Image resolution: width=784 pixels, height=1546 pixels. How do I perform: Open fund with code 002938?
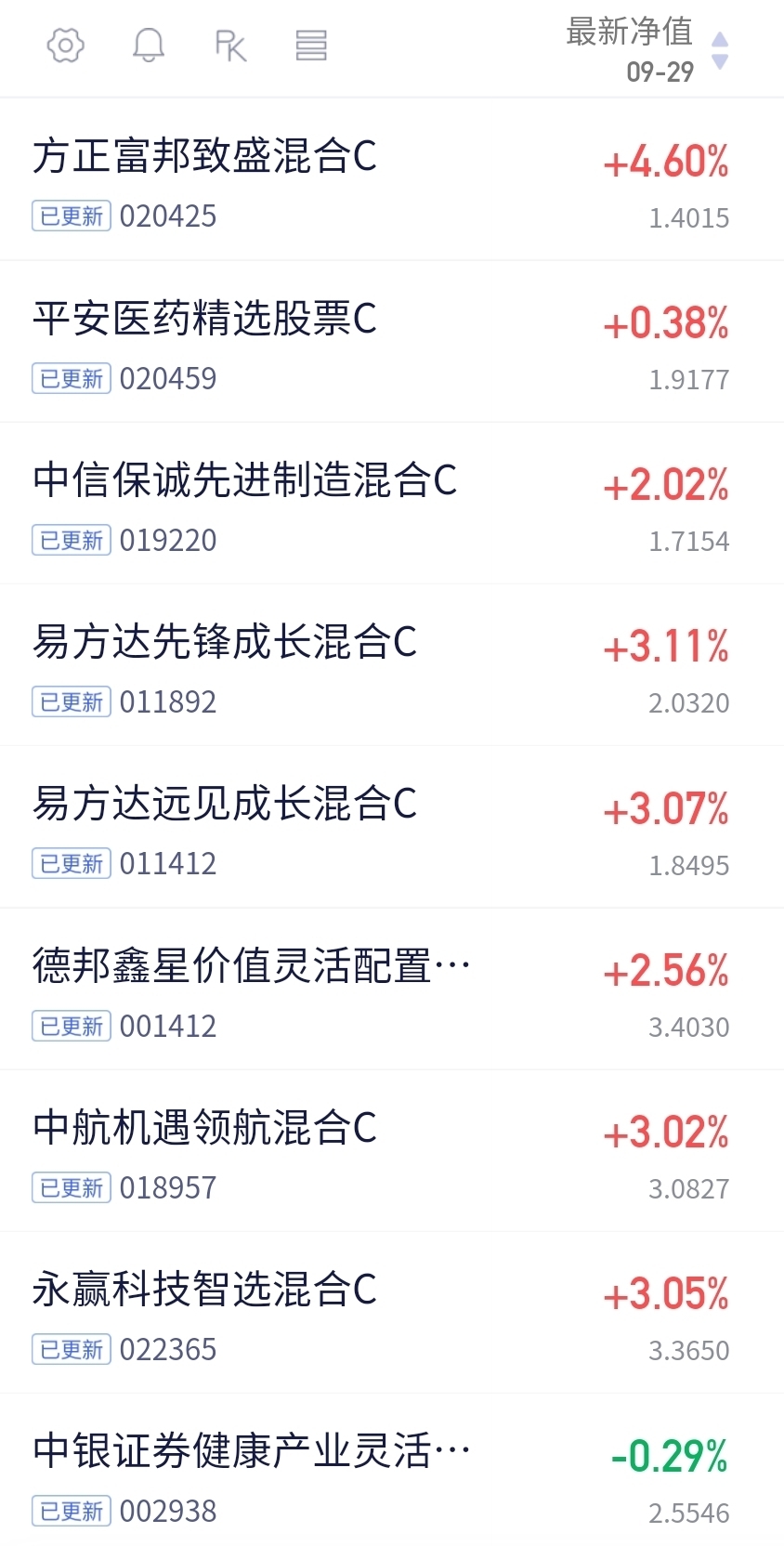(392, 1470)
